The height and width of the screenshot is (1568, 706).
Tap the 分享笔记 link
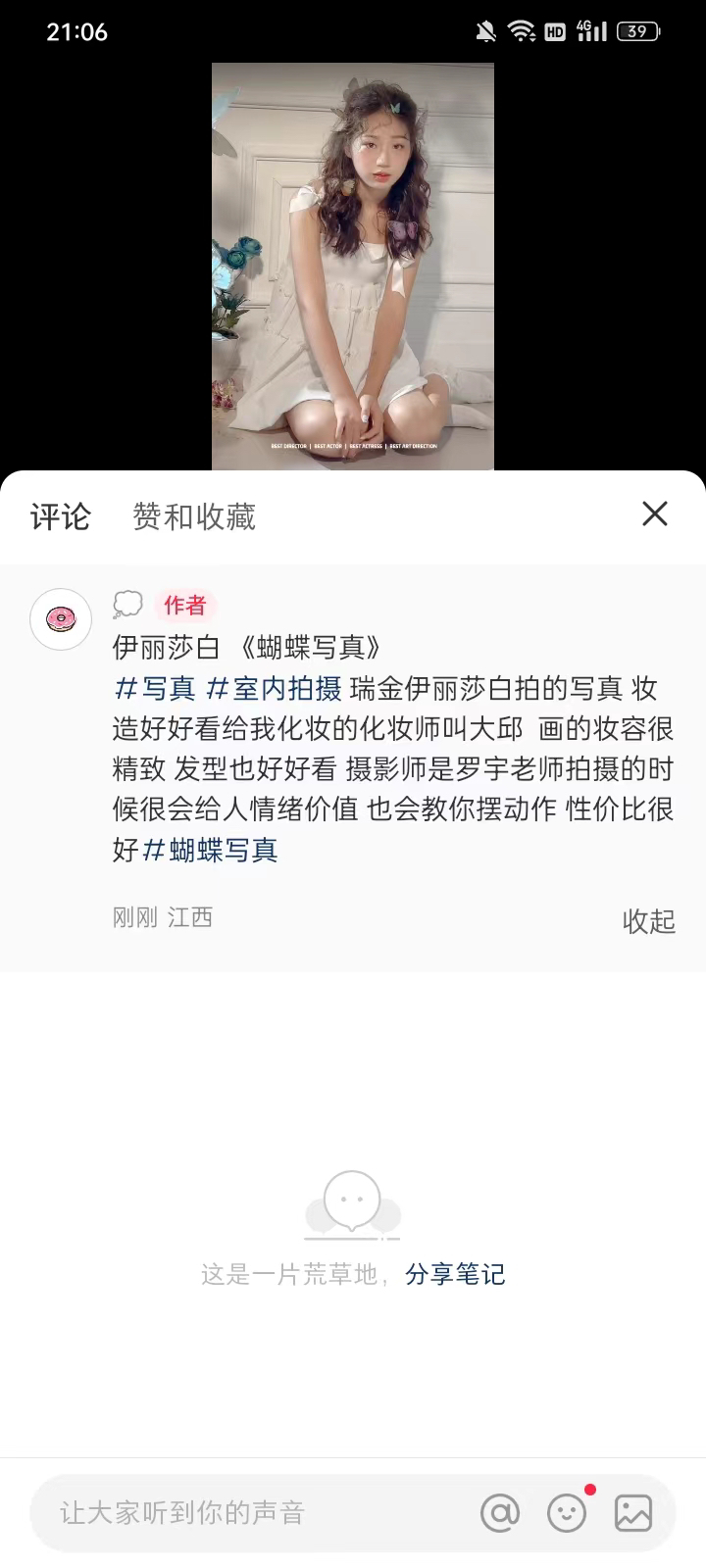pyautogui.click(x=456, y=1274)
